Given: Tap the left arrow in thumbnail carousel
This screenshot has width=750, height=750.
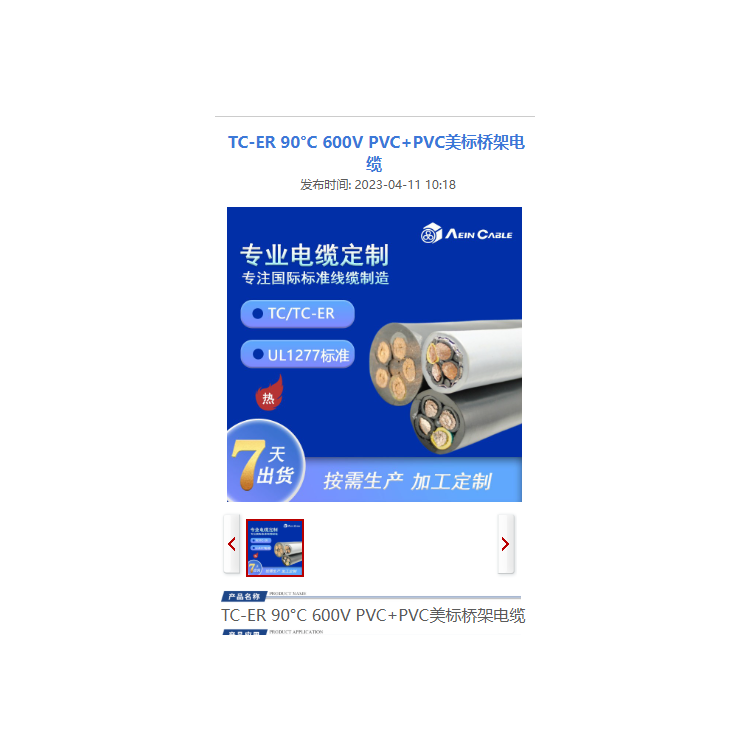Looking at the screenshot, I should point(232,545).
